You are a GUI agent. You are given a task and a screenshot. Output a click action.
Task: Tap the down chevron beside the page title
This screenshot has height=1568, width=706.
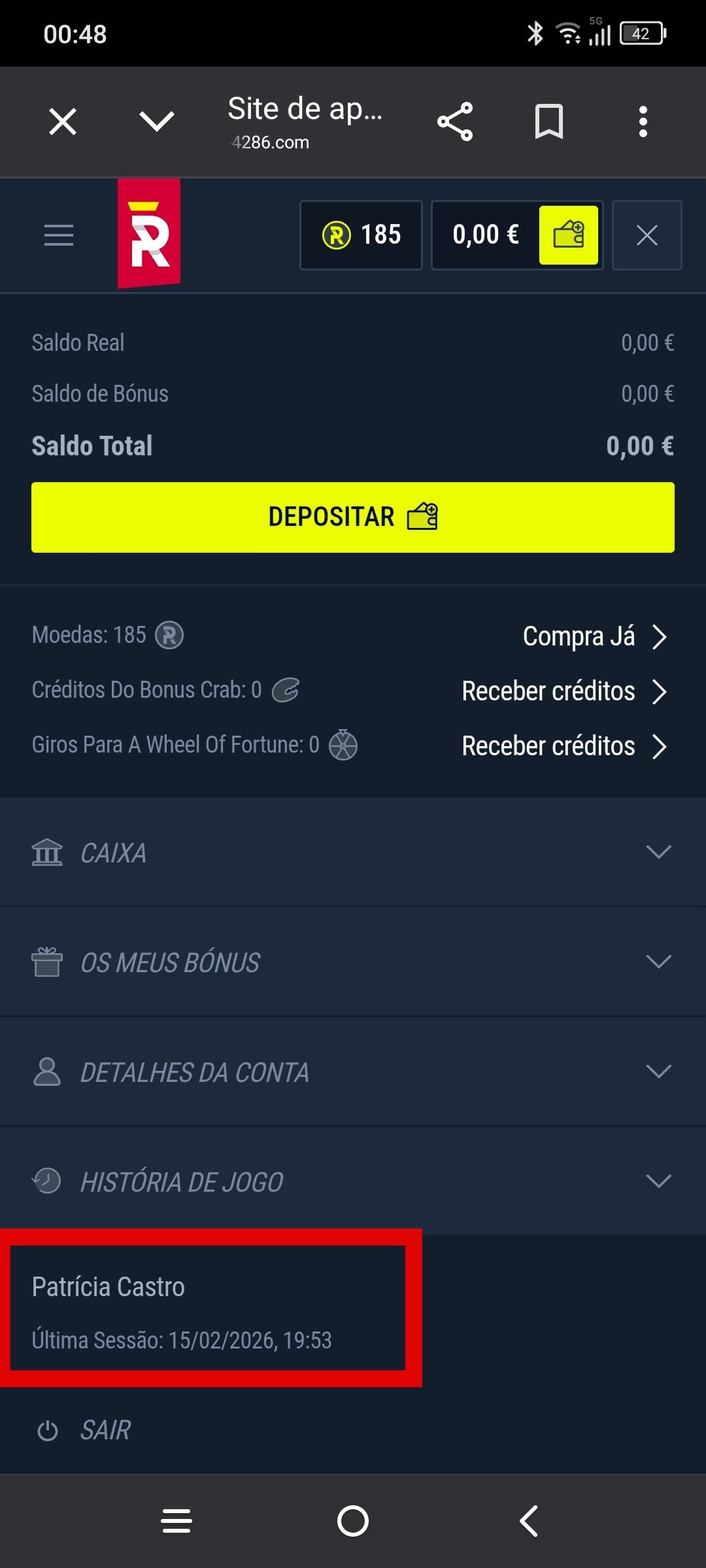pyautogui.click(x=157, y=122)
